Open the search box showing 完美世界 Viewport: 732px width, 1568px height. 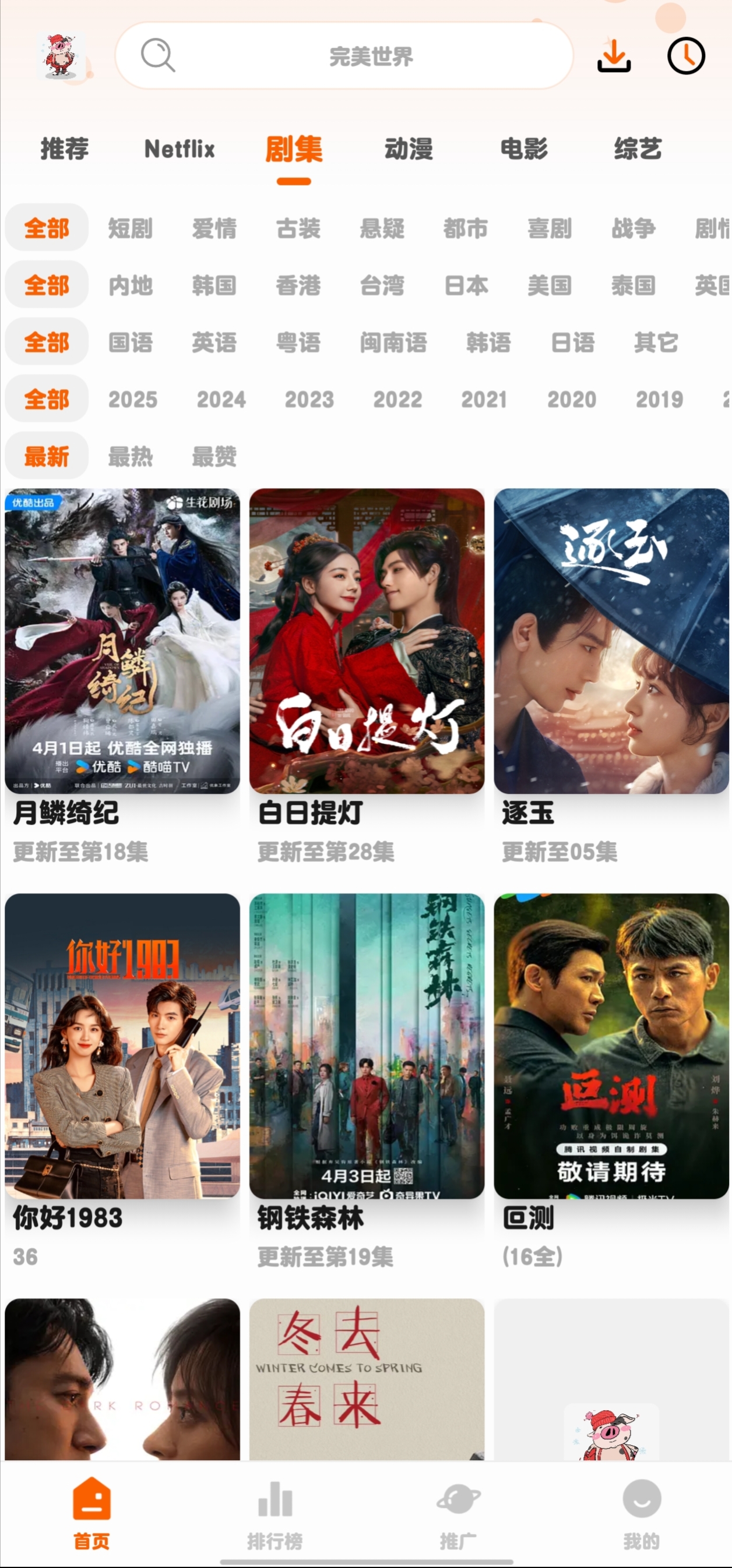click(x=344, y=56)
